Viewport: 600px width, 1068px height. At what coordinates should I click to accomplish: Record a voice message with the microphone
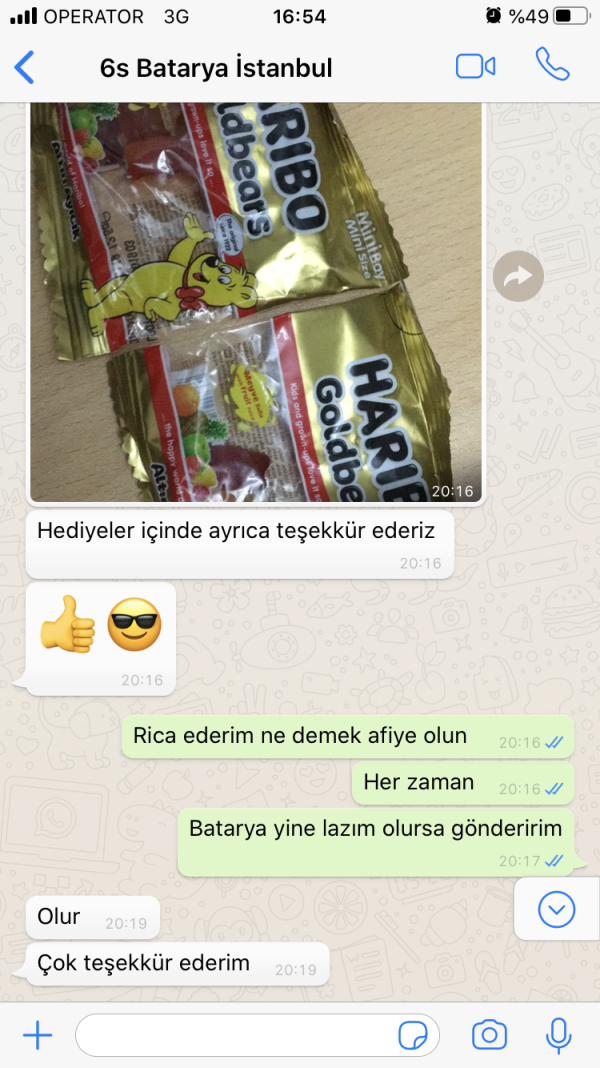[x=558, y=1035]
